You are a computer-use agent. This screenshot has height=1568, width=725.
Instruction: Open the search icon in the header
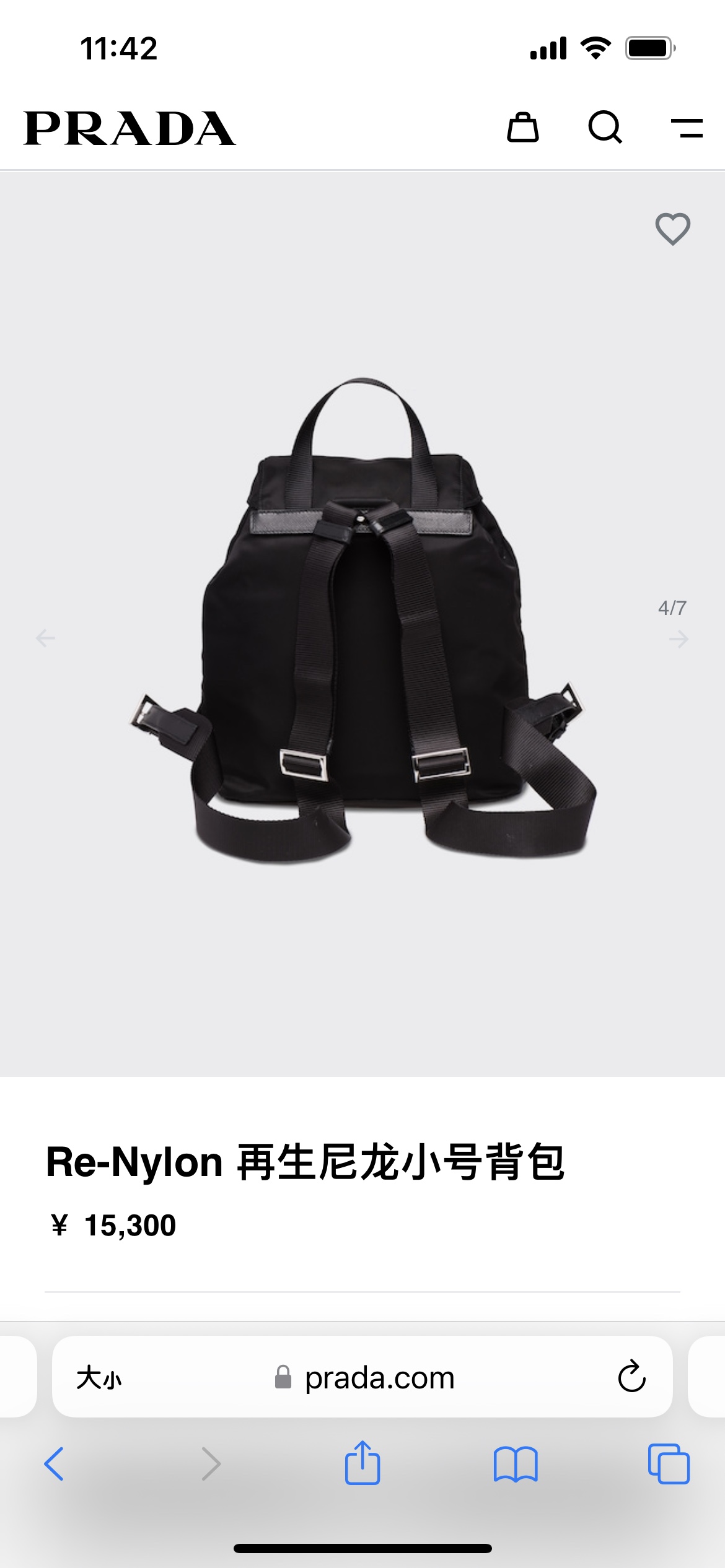[x=605, y=128]
